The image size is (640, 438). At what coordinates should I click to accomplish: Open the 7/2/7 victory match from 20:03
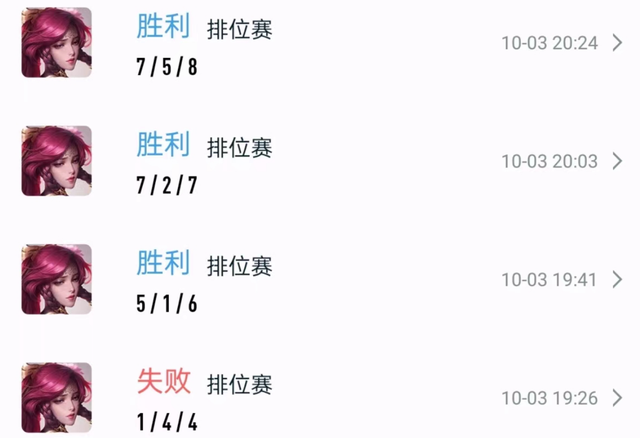coord(320,161)
